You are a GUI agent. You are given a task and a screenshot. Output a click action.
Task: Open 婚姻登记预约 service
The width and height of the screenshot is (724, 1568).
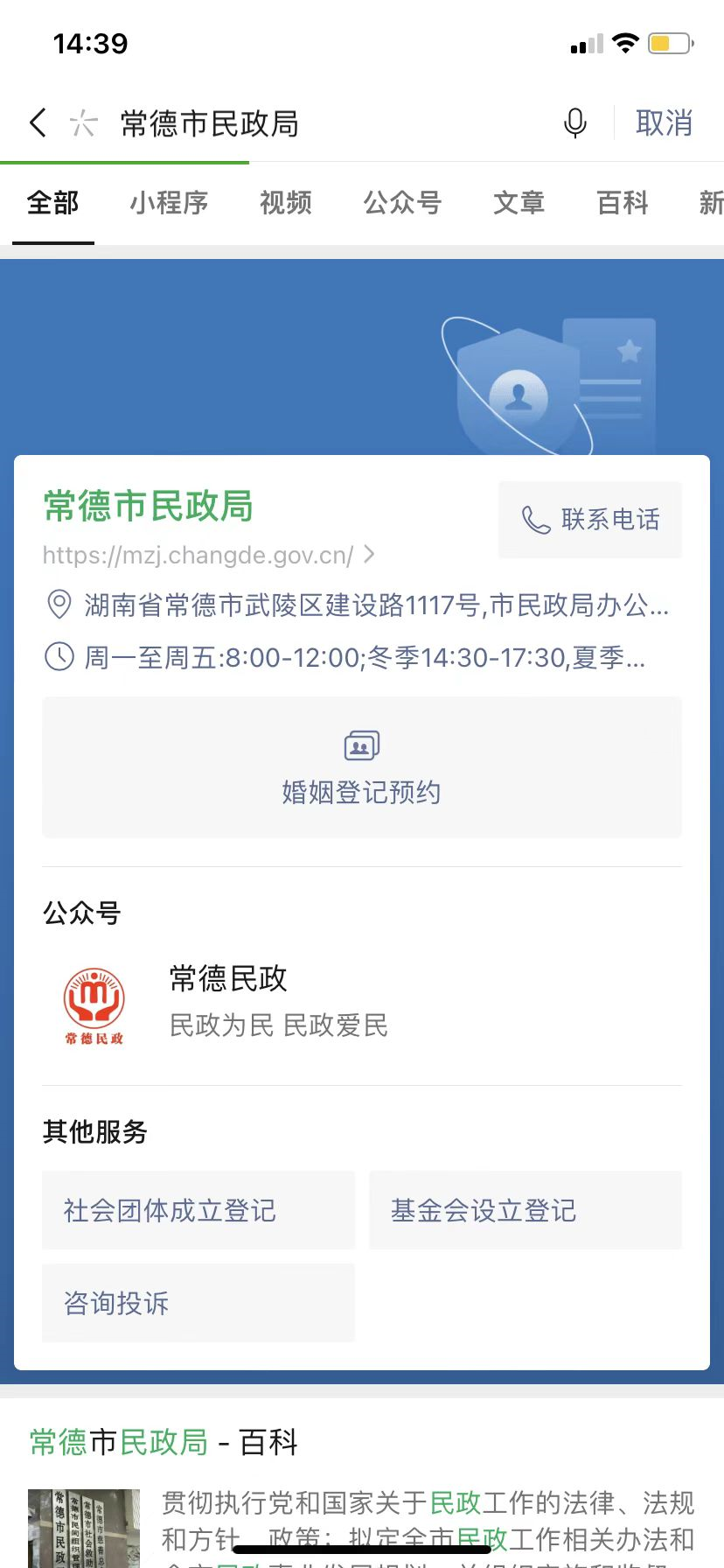coord(361,767)
